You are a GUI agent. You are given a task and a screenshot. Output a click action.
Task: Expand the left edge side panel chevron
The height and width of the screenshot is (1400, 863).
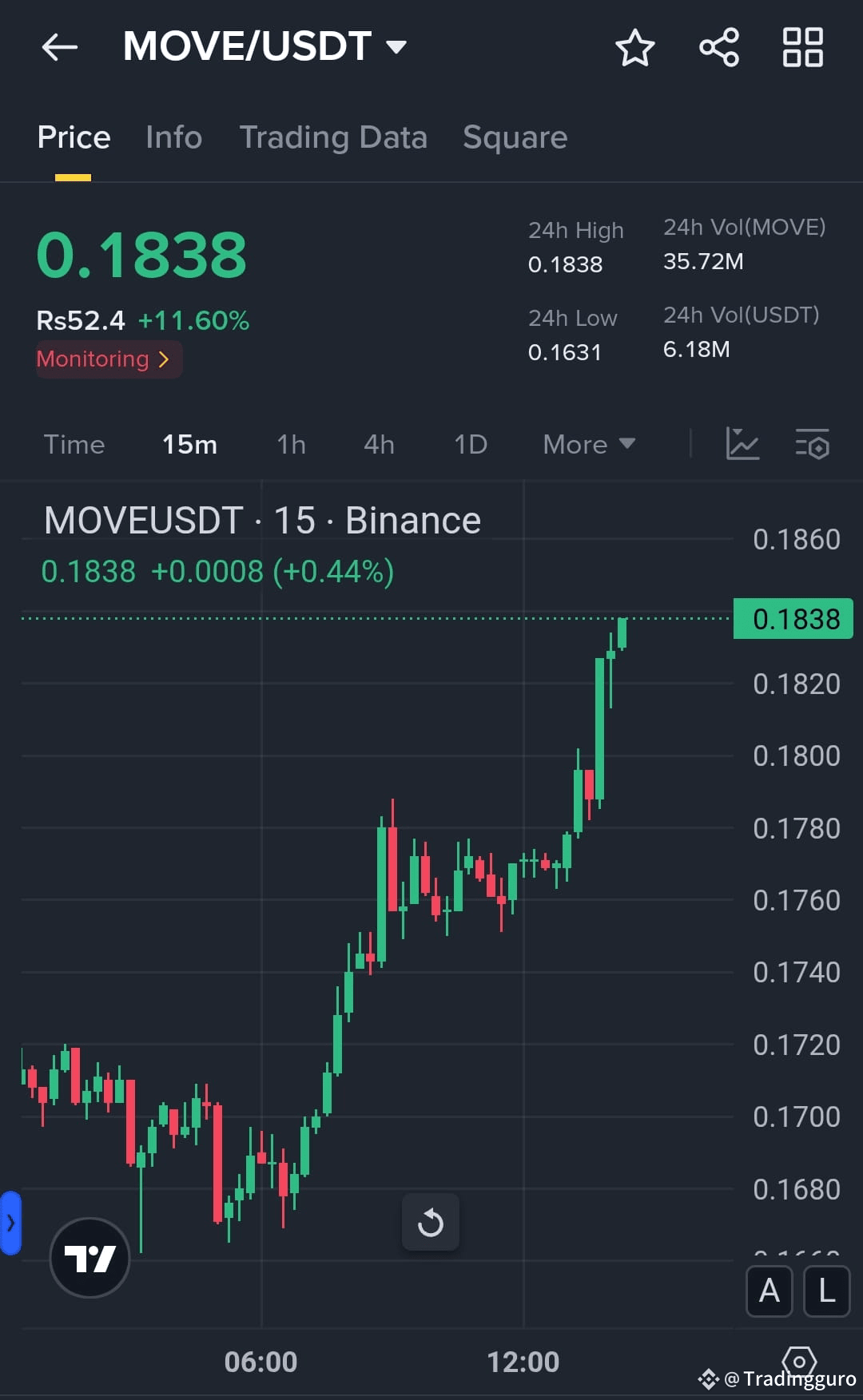[10, 1224]
